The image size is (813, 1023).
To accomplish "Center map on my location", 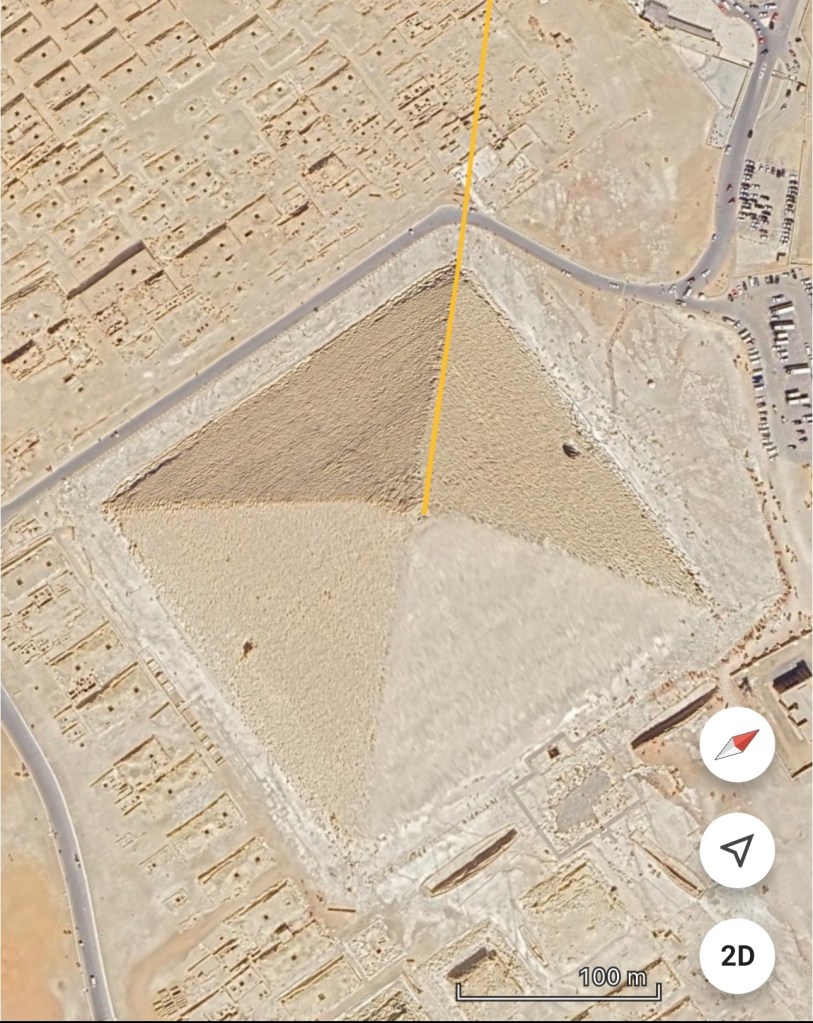I will coord(737,851).
